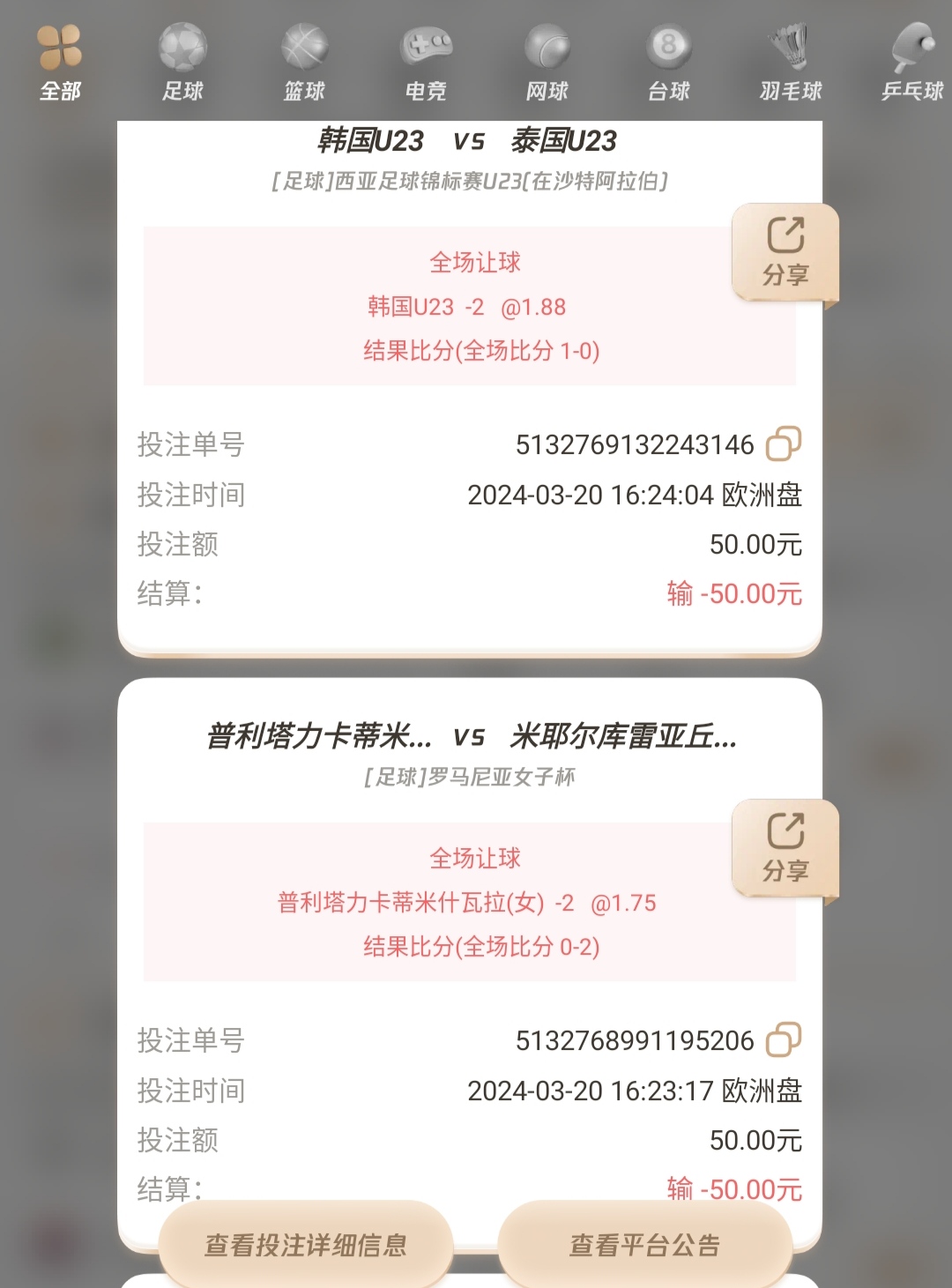Viewport: 952px width, 1288px height.
Task: Tap 查看投注详细信息 button
Action: point(306,1245)
